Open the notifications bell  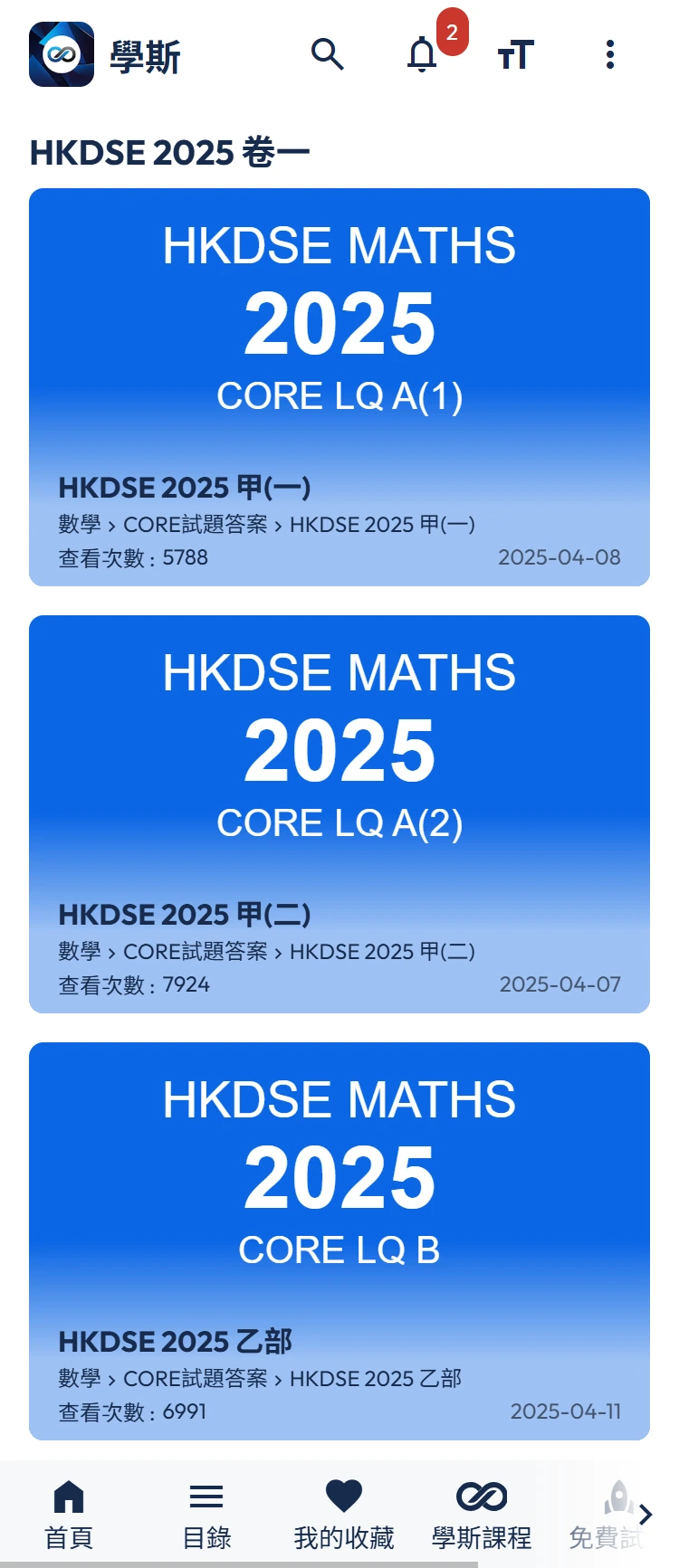pos(422,54)
